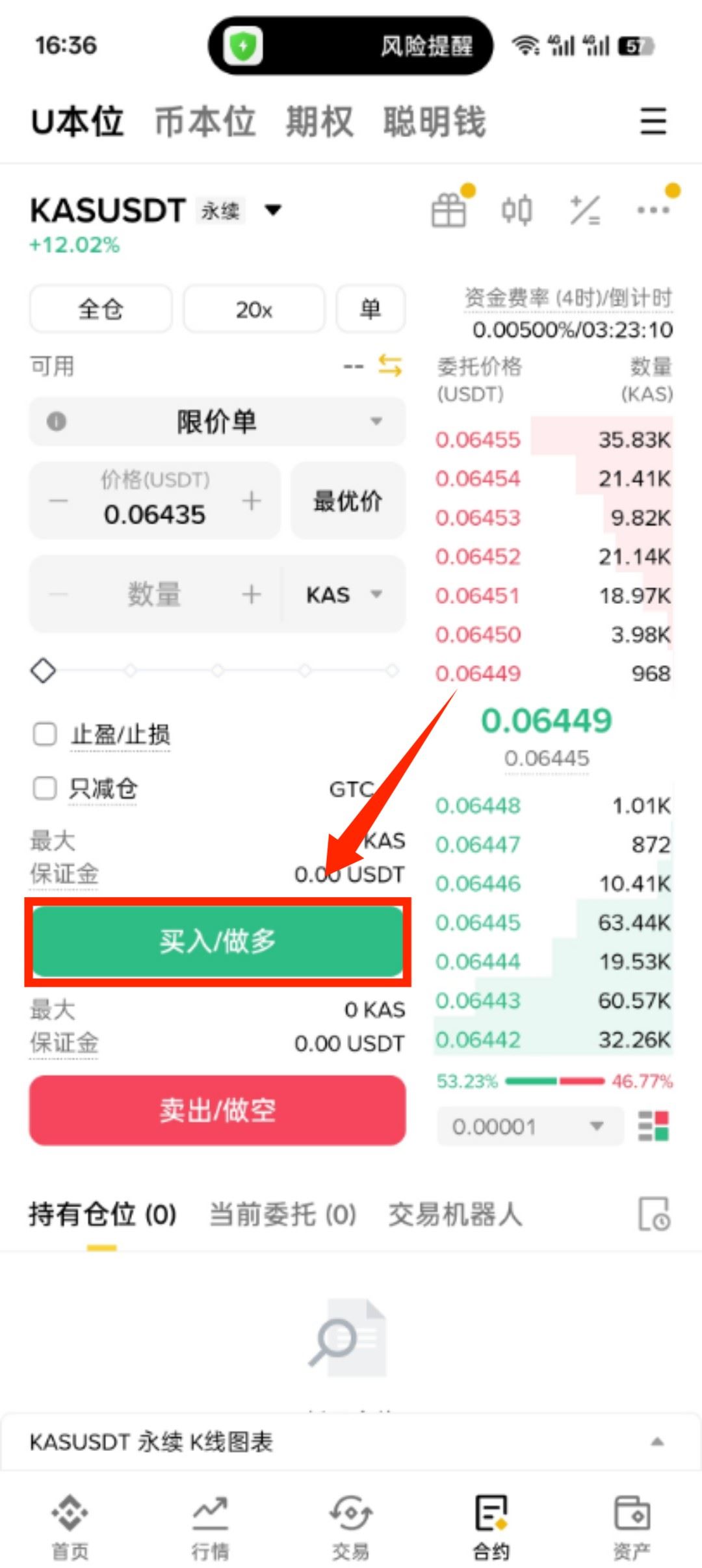Open the 聪明钱 tab
The image size is (702, 1568).
[x=434, y=122]
